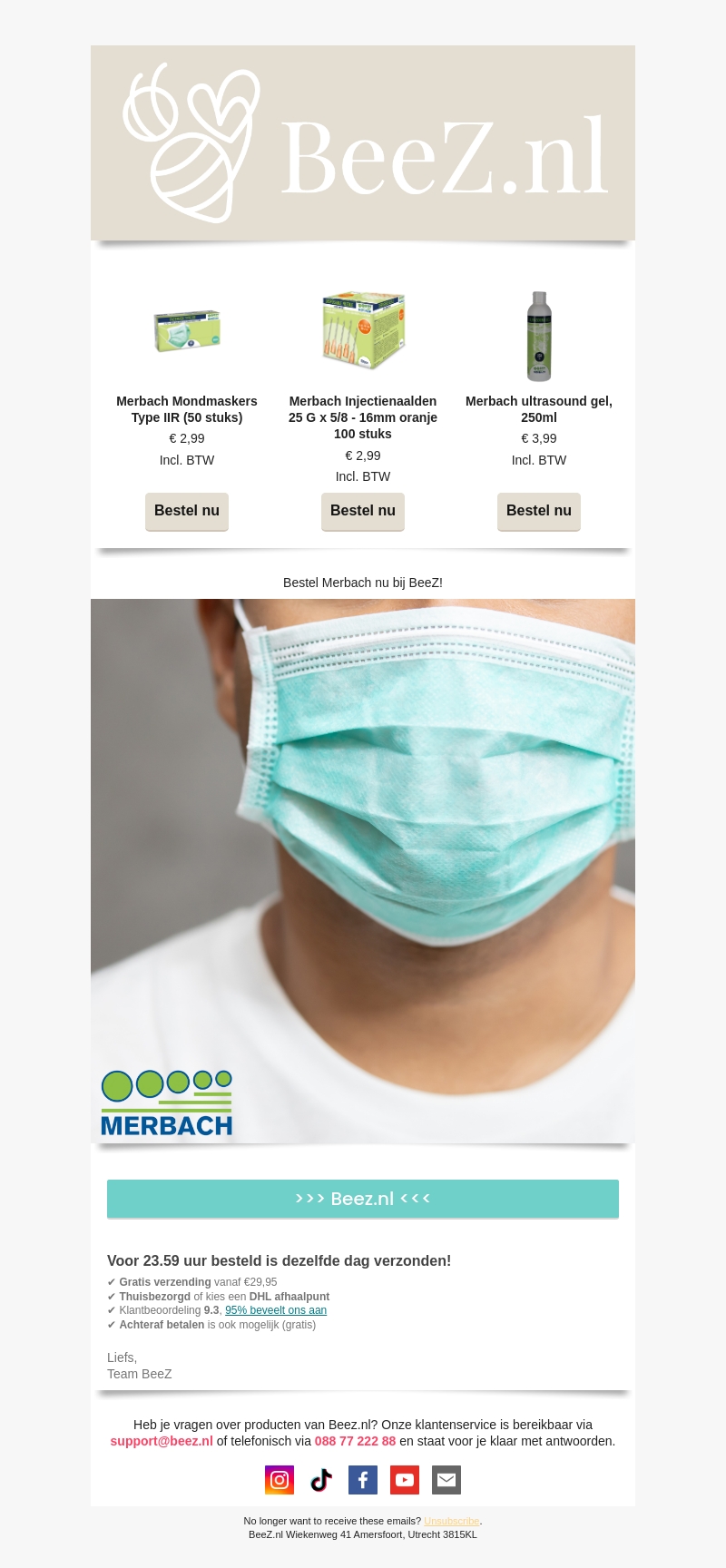Screen dimensions: 726x1568
Task: Email support@beez.nl
Action: [162, 1441]
